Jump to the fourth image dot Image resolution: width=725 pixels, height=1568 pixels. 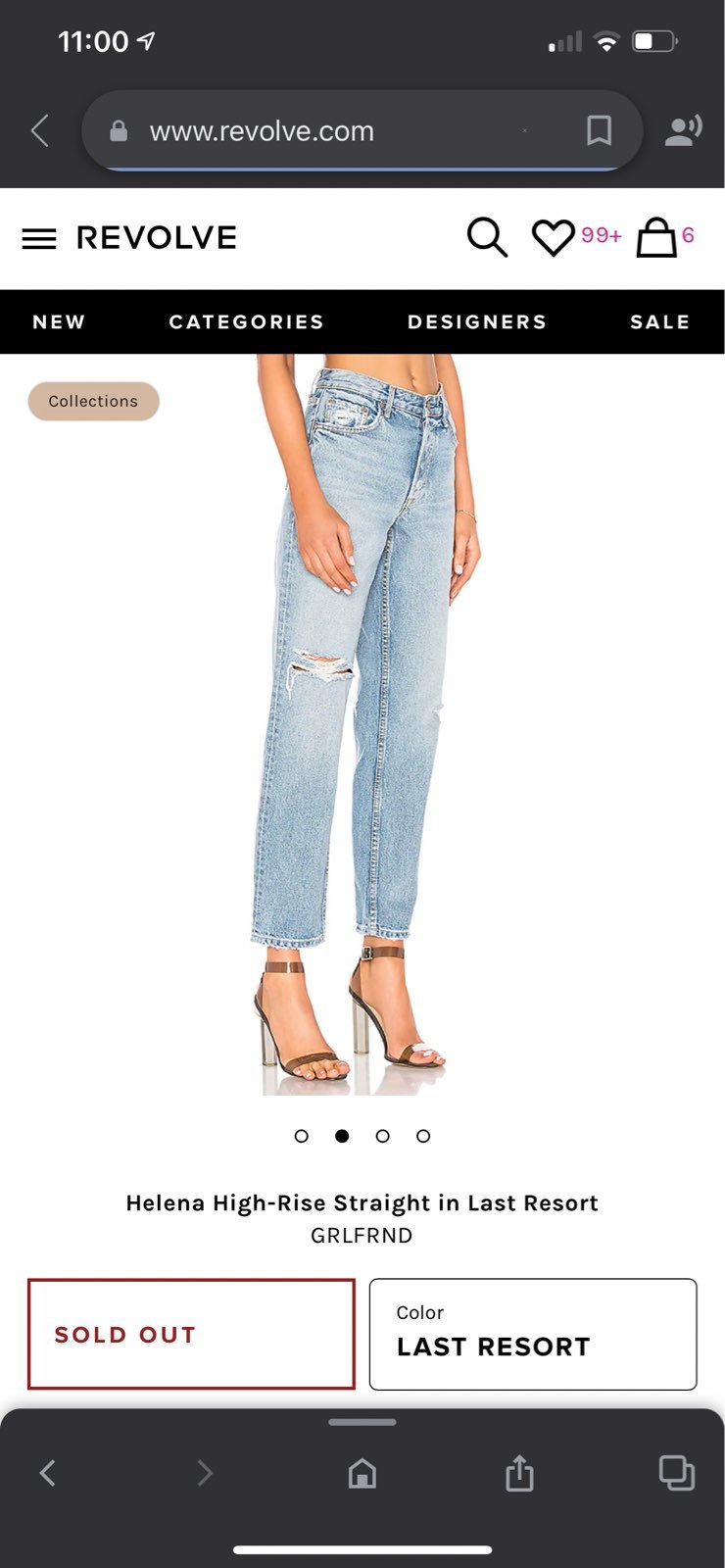(x=423, y=1136)
